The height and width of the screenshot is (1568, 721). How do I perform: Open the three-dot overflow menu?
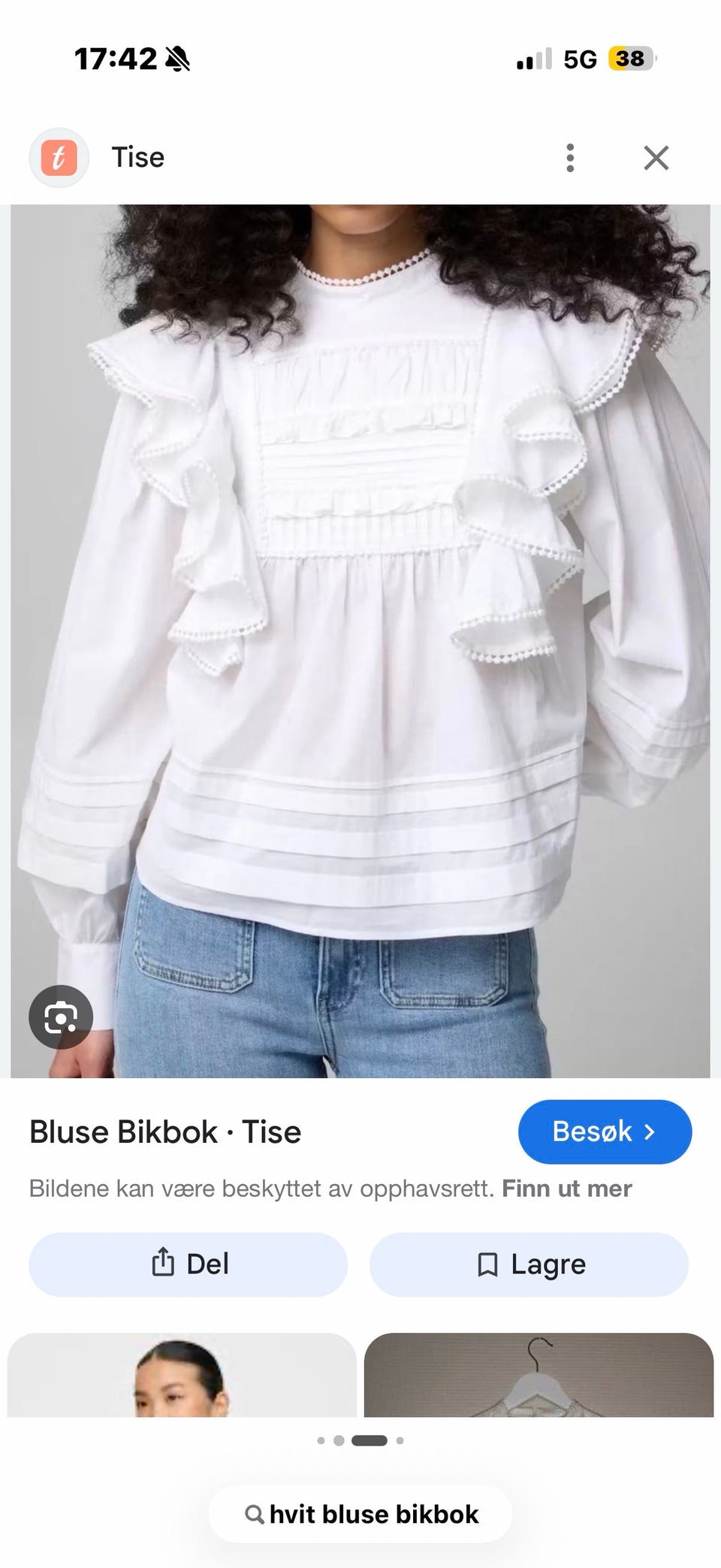click(x=570, y=158)
